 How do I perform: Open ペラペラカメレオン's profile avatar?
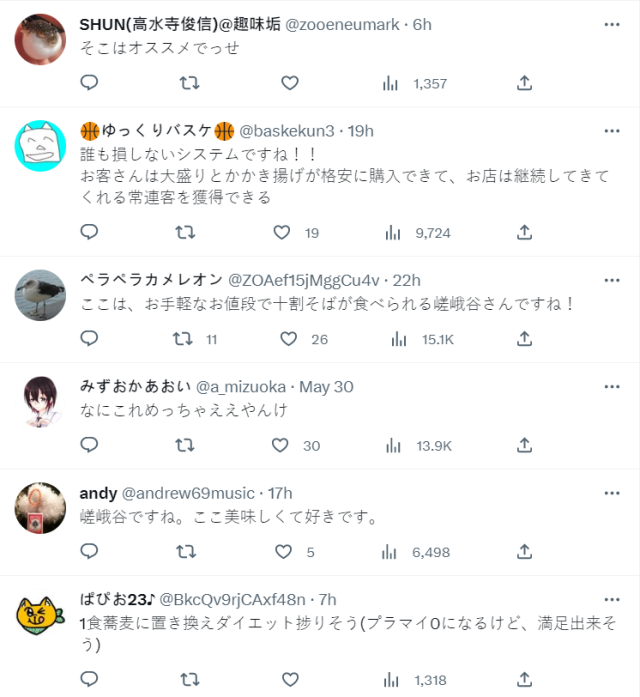tap(41, 295)
